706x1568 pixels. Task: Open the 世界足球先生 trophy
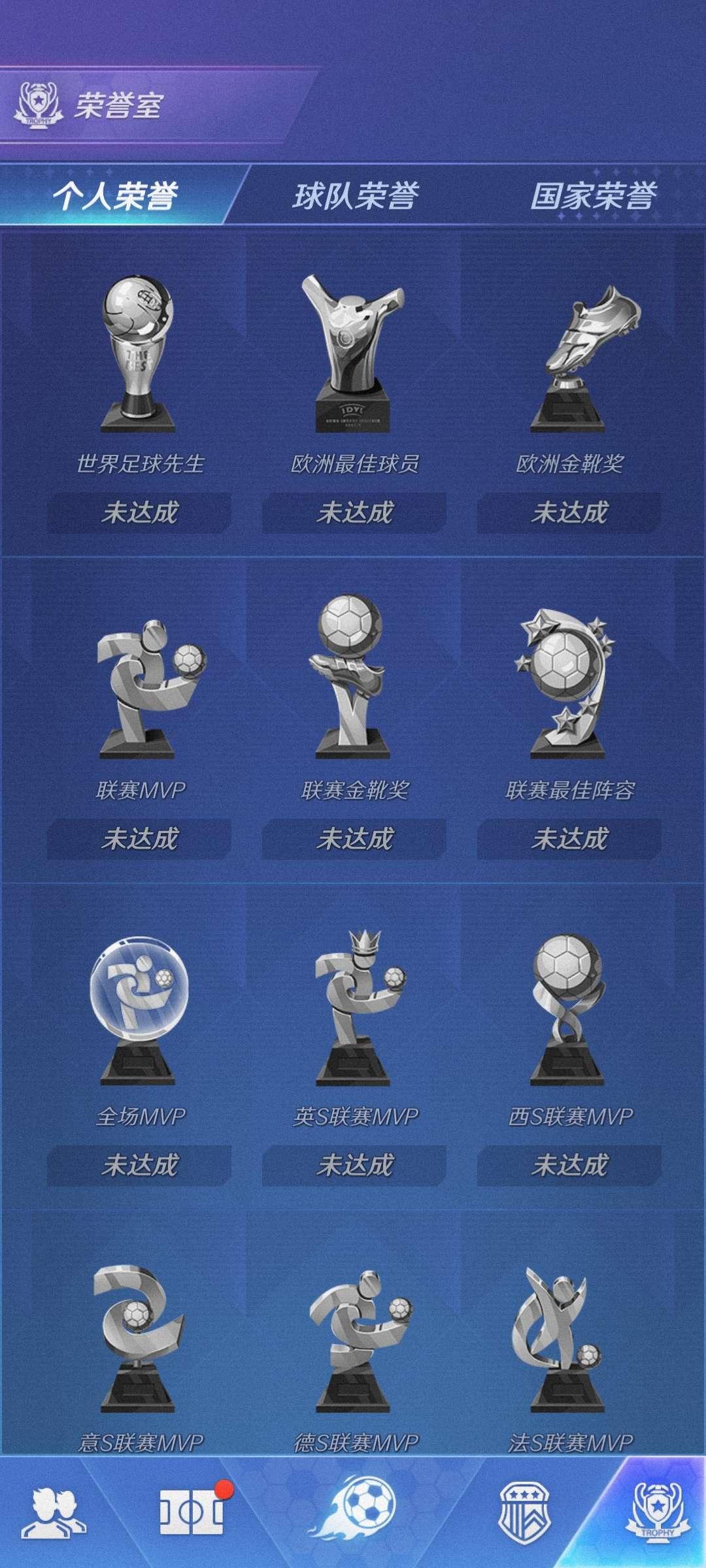[x=139, y=355]
